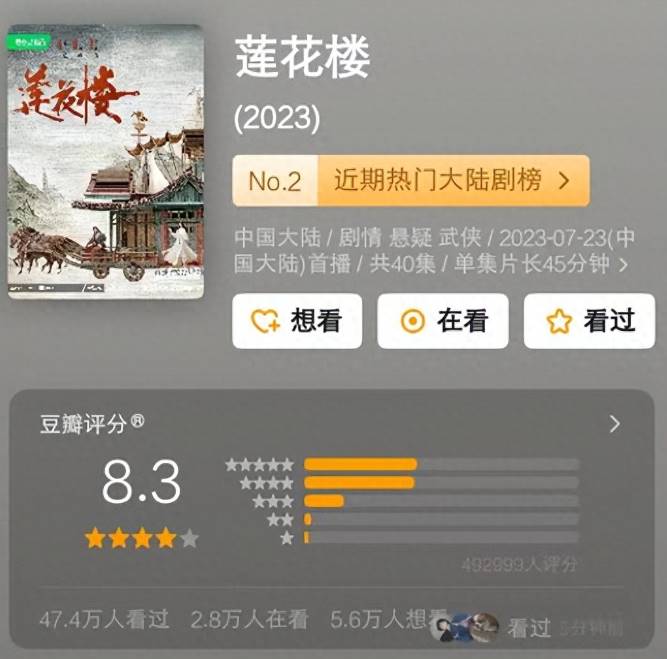Mark the show as 看过
The height and width of the screenshot is (659, 667).
click(x=590, y=321)
